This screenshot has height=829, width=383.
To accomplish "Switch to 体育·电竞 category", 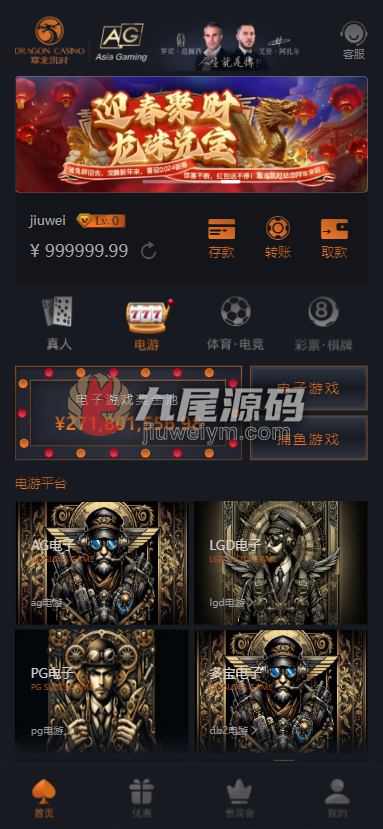I will click(x=235, y=324).
